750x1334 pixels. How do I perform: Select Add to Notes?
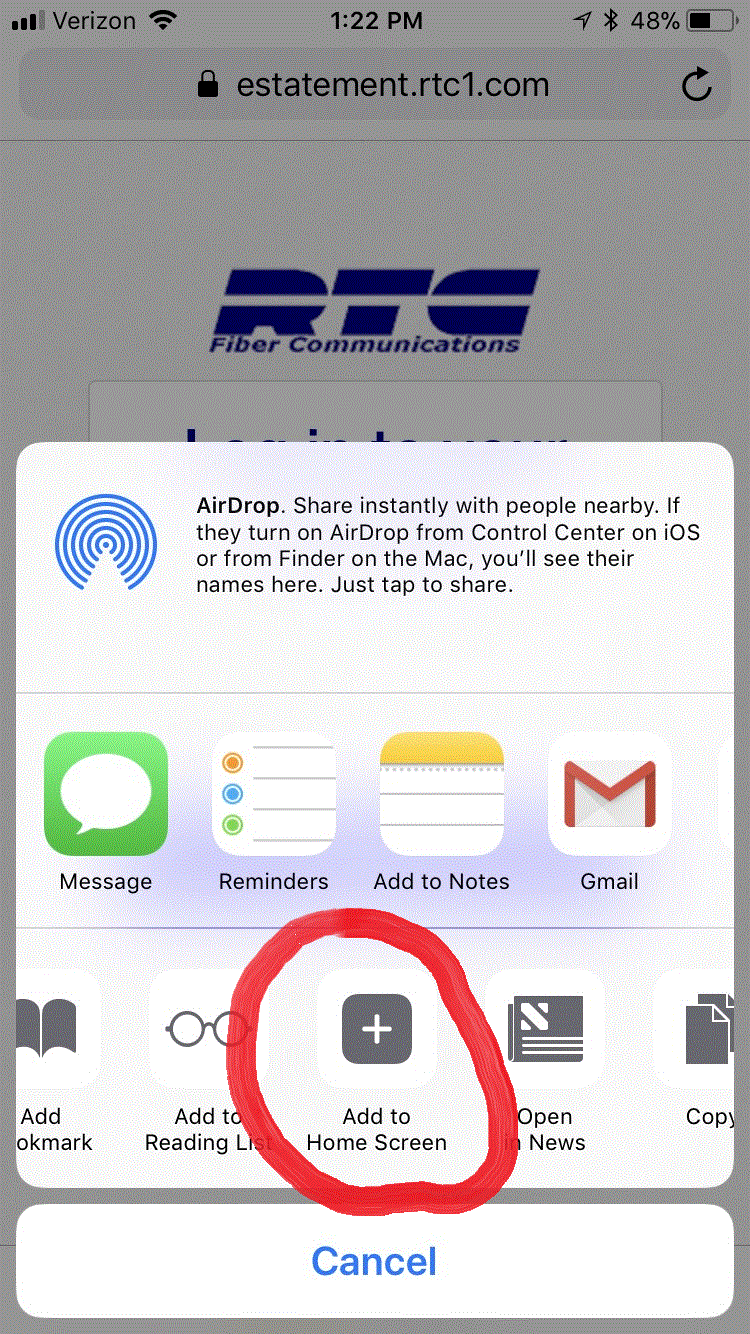(441, 794)
